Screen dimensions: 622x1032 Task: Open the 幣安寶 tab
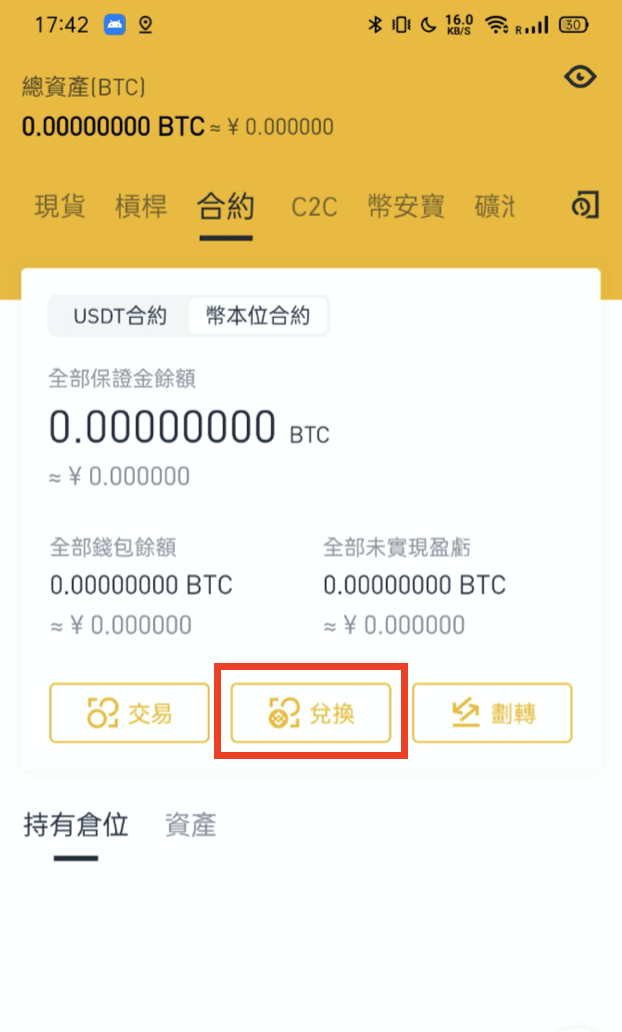pos(406,207)
